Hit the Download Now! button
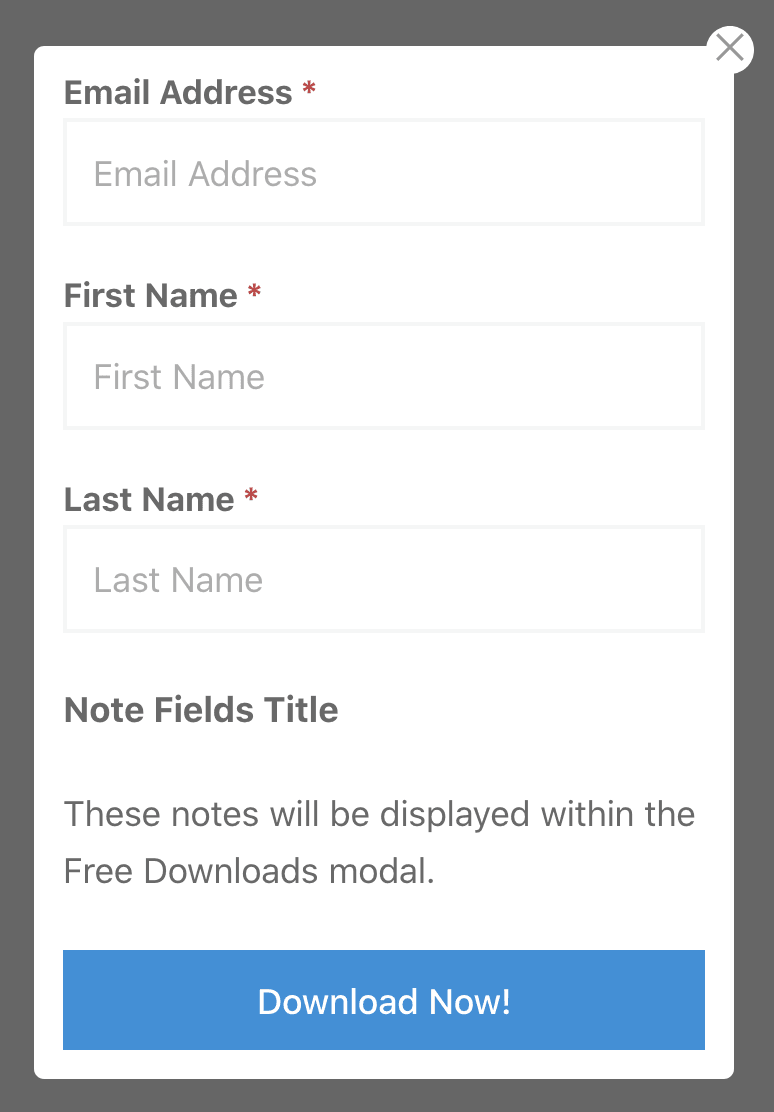 [384, 1000]
